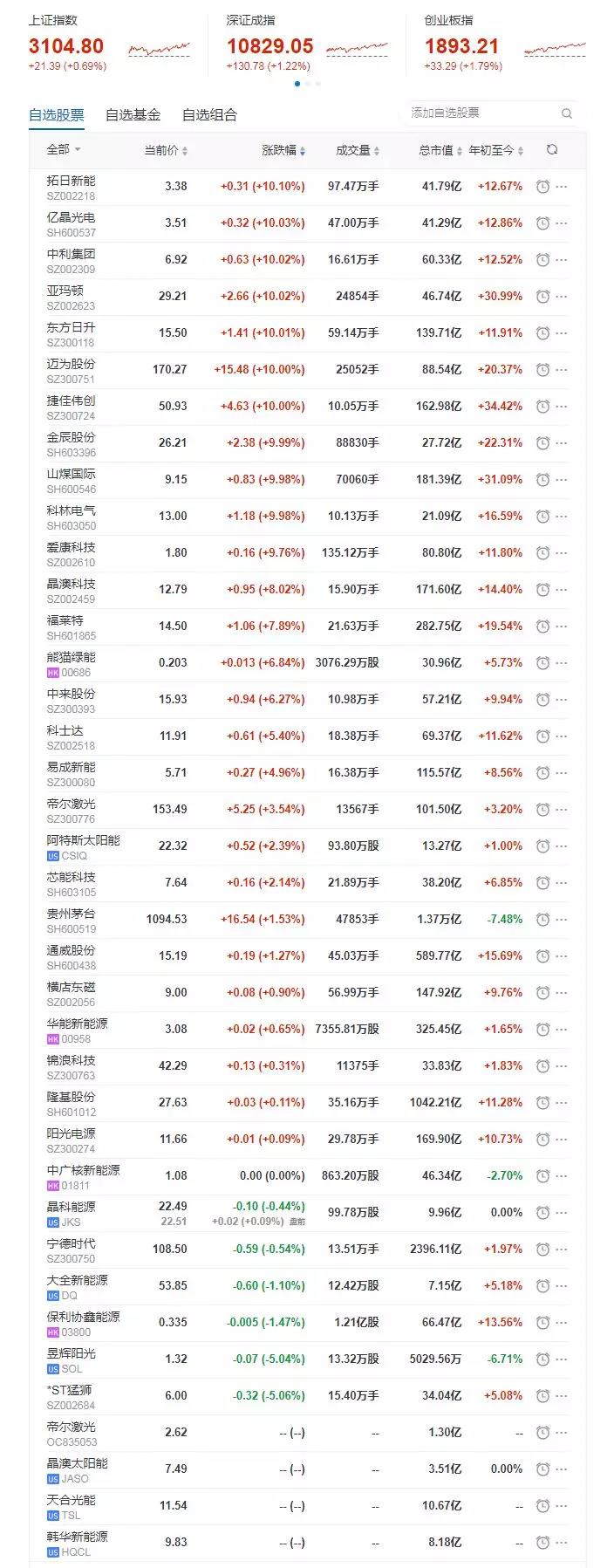This screenshot has width=614, height=1568.
Task: Sort the list by 涨跌幅
Action: pyautogui.click(x=283, y=151)
